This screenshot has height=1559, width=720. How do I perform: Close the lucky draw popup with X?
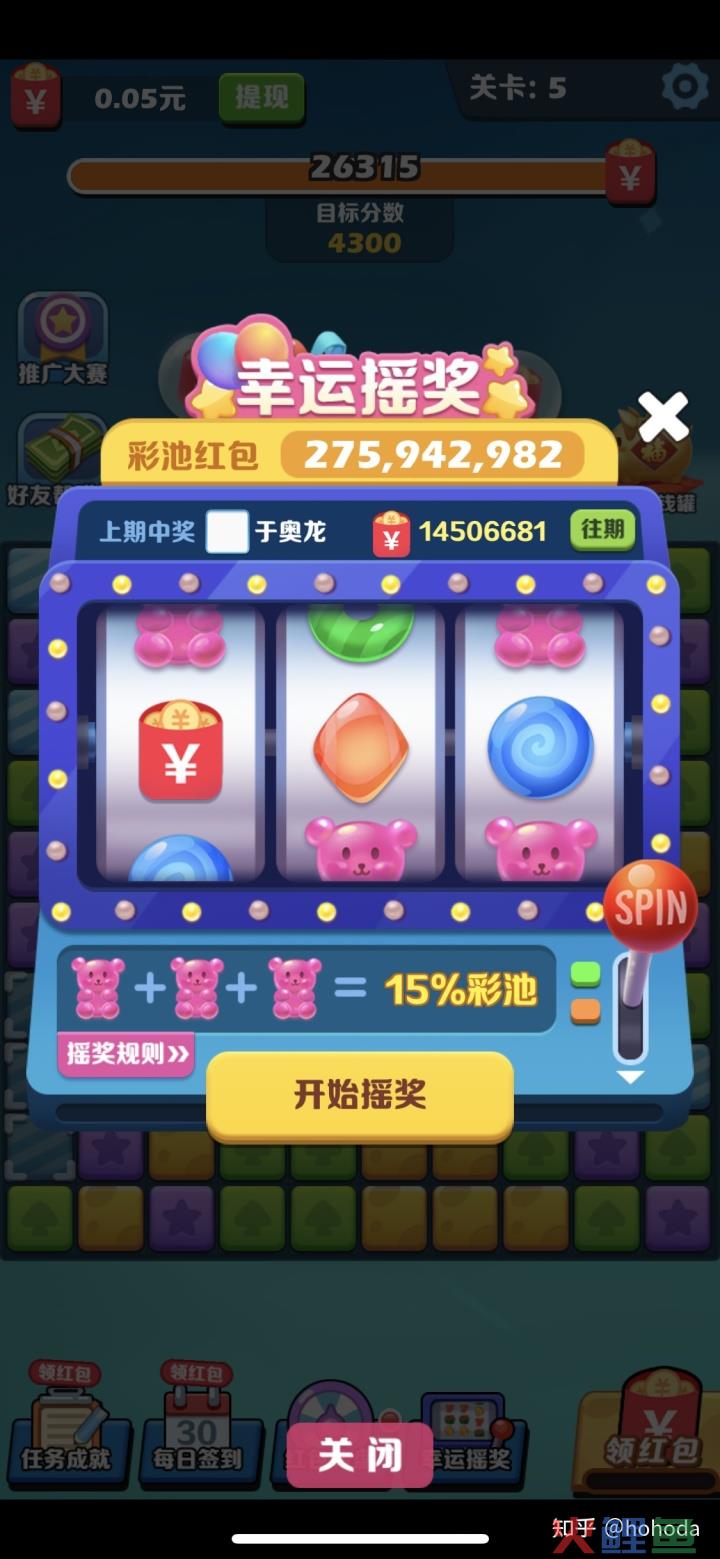(663, 417)
